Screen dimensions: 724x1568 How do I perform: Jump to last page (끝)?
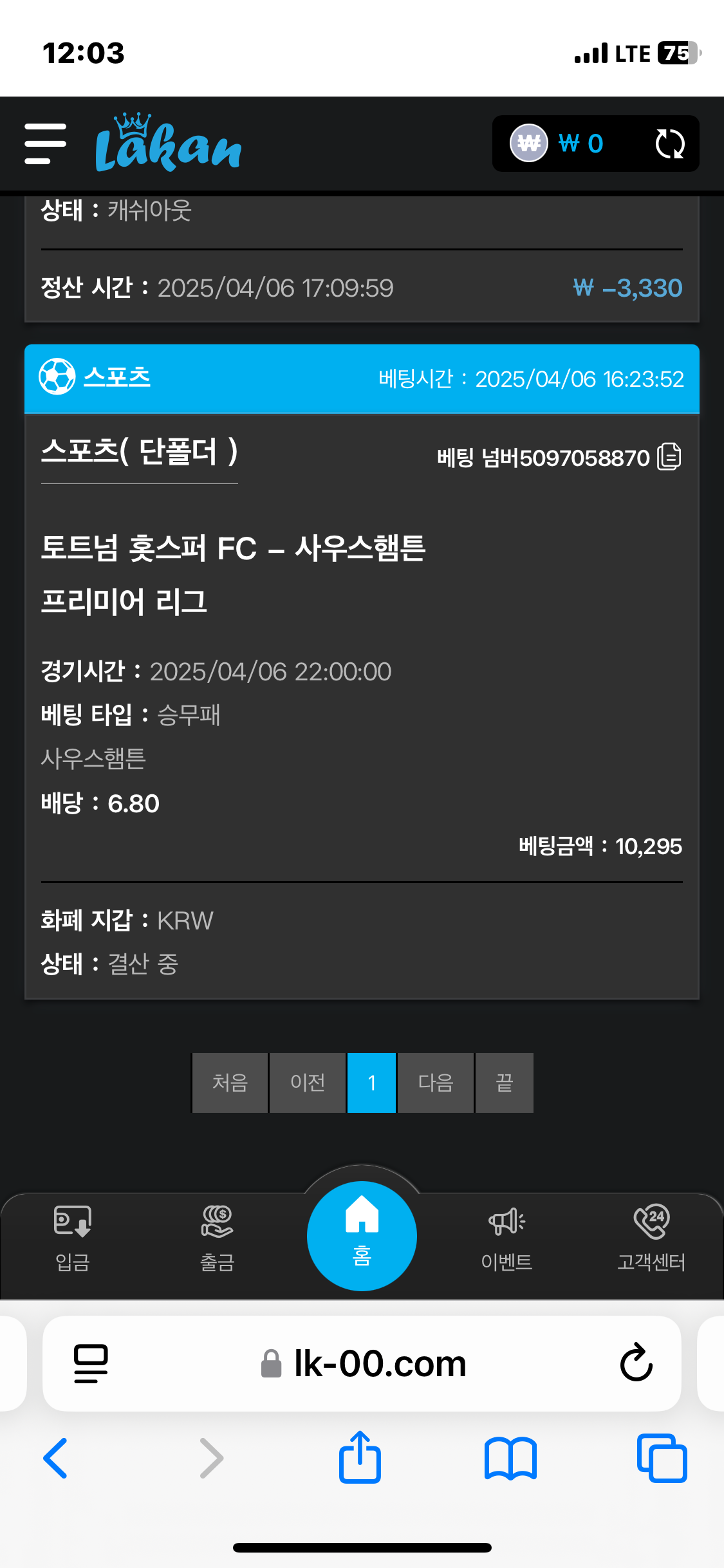(x=504, y=1083)
